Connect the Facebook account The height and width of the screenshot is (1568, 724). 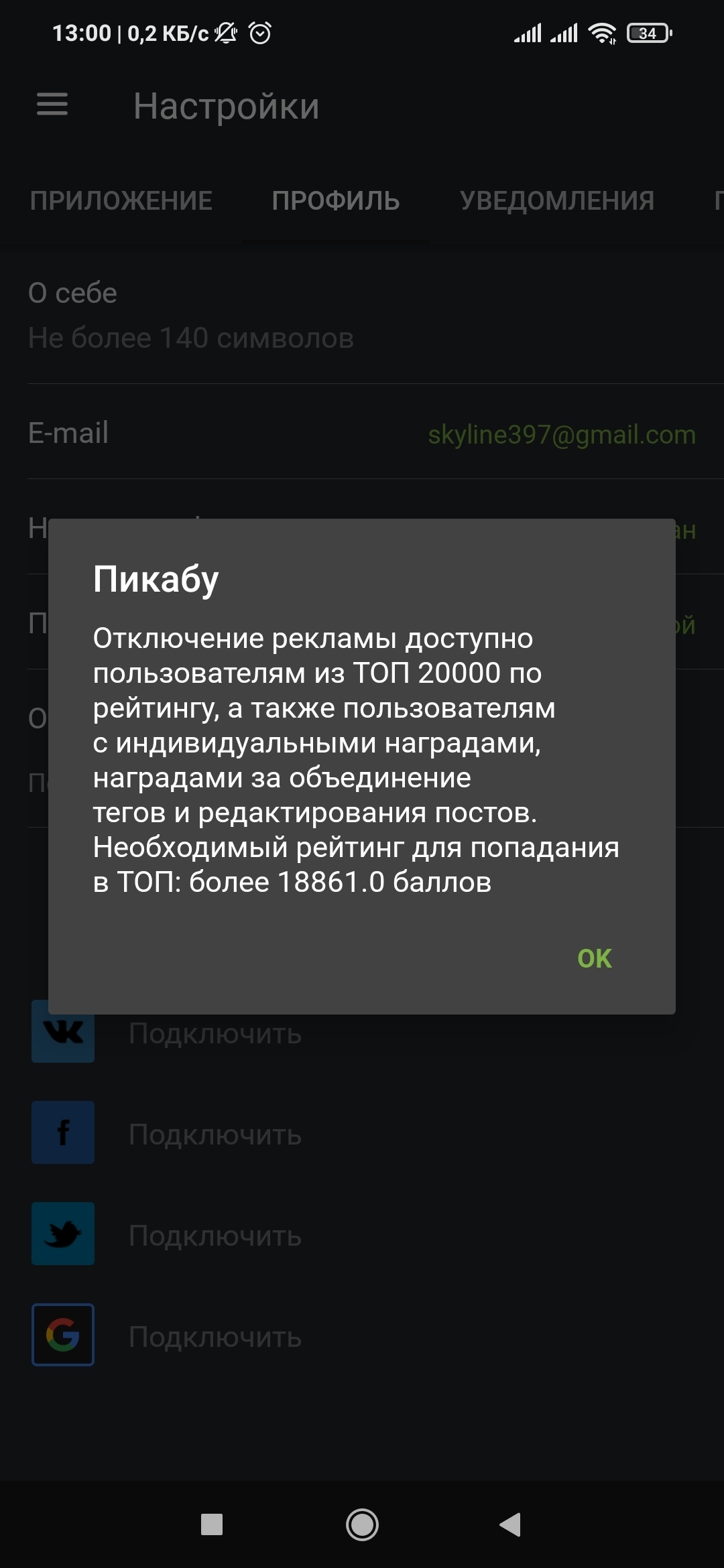(215, 1134)
